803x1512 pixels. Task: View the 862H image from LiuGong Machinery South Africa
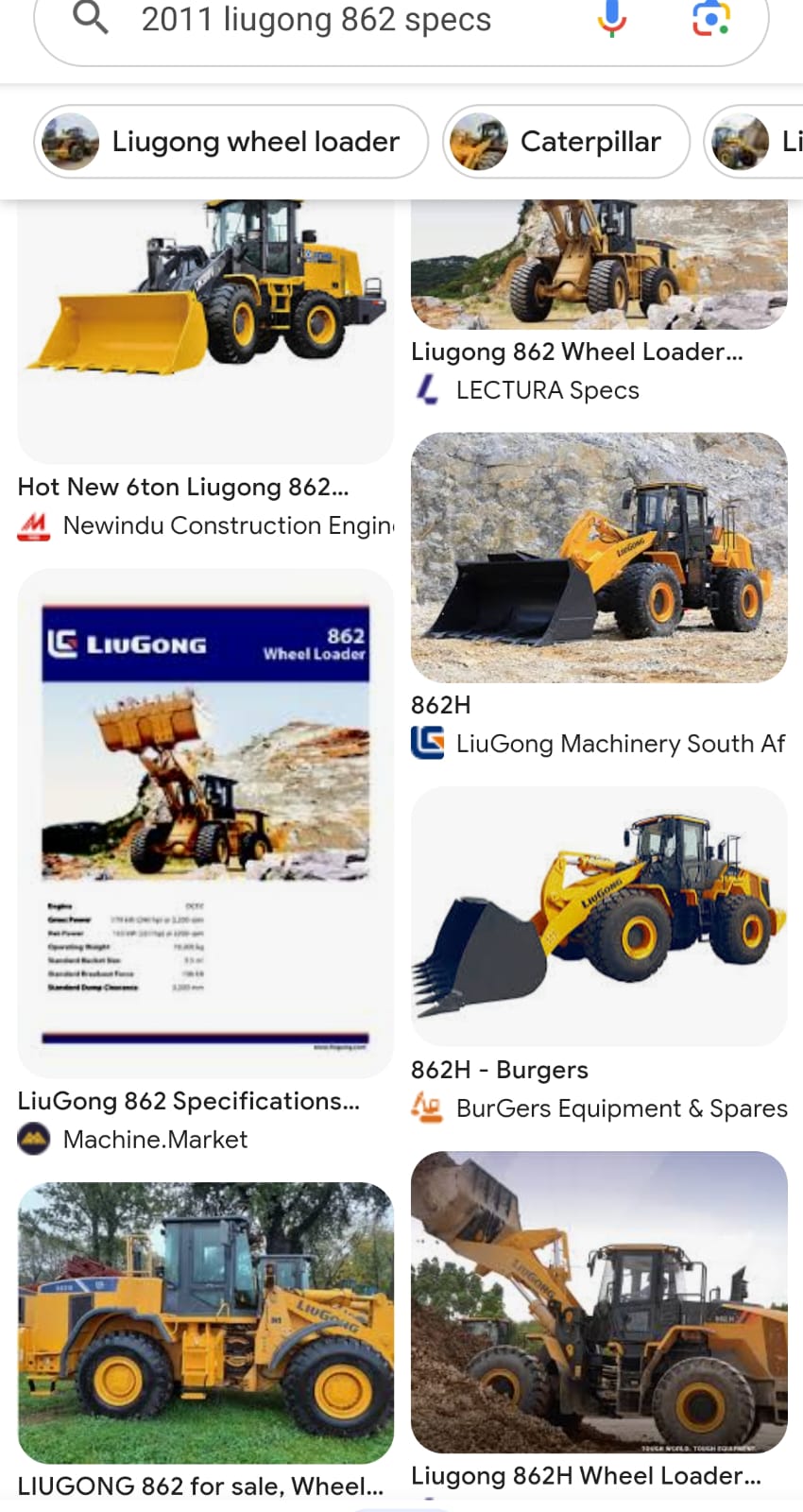pyautogui.click(x=598, y=558)
